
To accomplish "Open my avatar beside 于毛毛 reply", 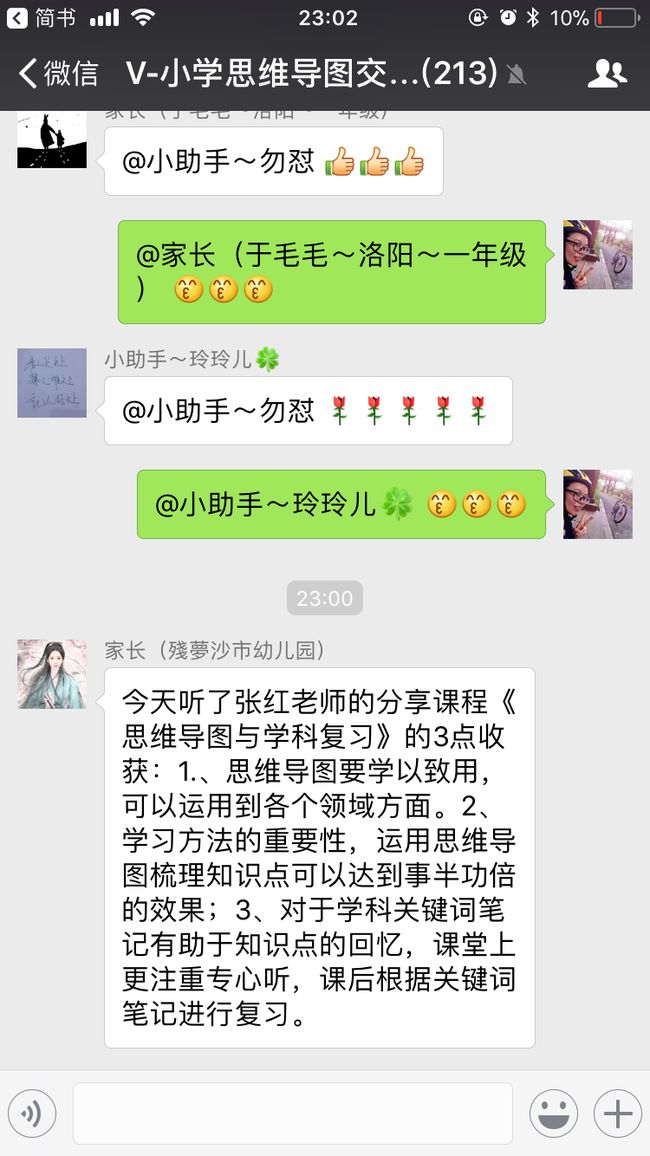I will click(598, 254).
